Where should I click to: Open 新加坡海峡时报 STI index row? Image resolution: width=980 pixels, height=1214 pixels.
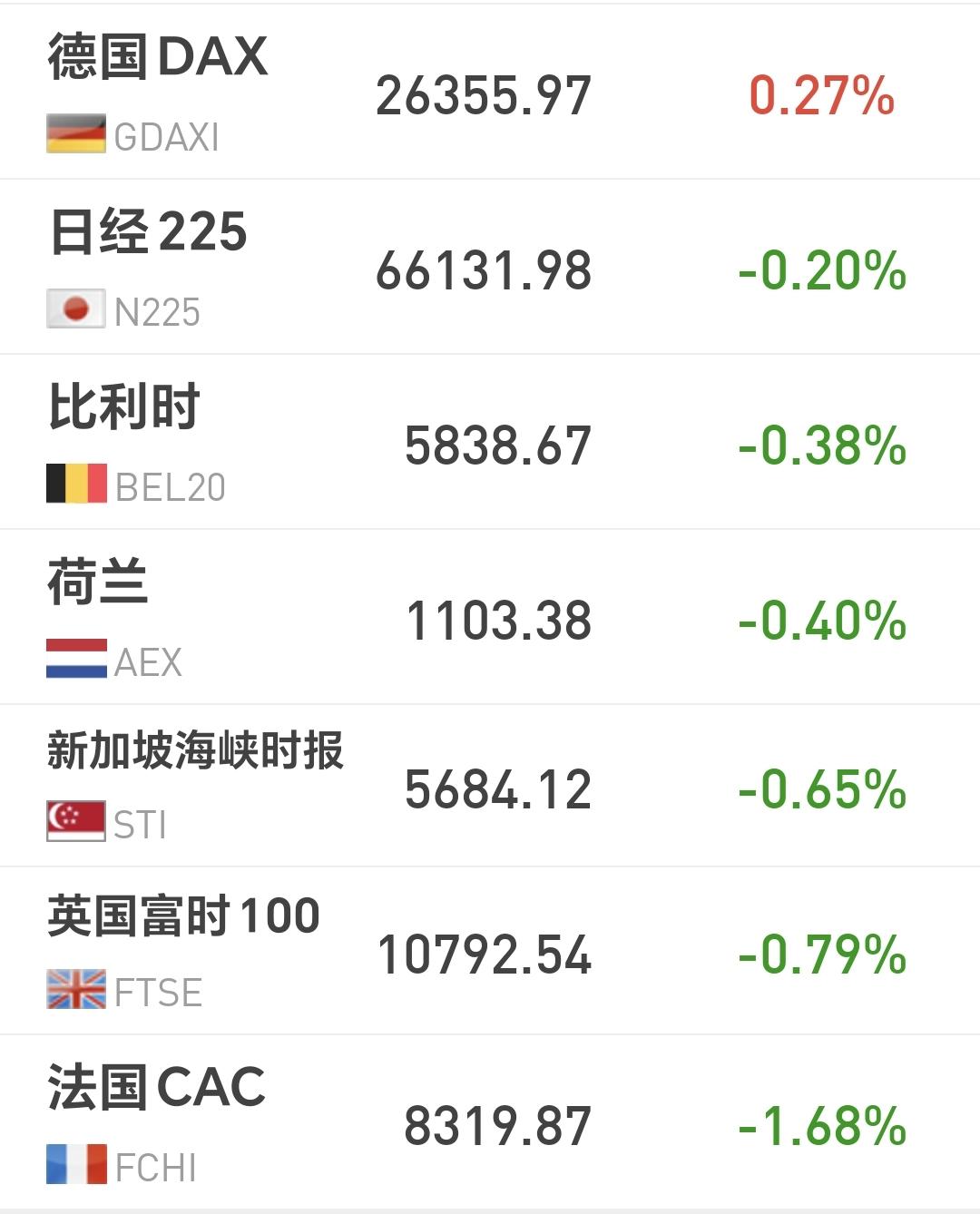pos(490,786)
